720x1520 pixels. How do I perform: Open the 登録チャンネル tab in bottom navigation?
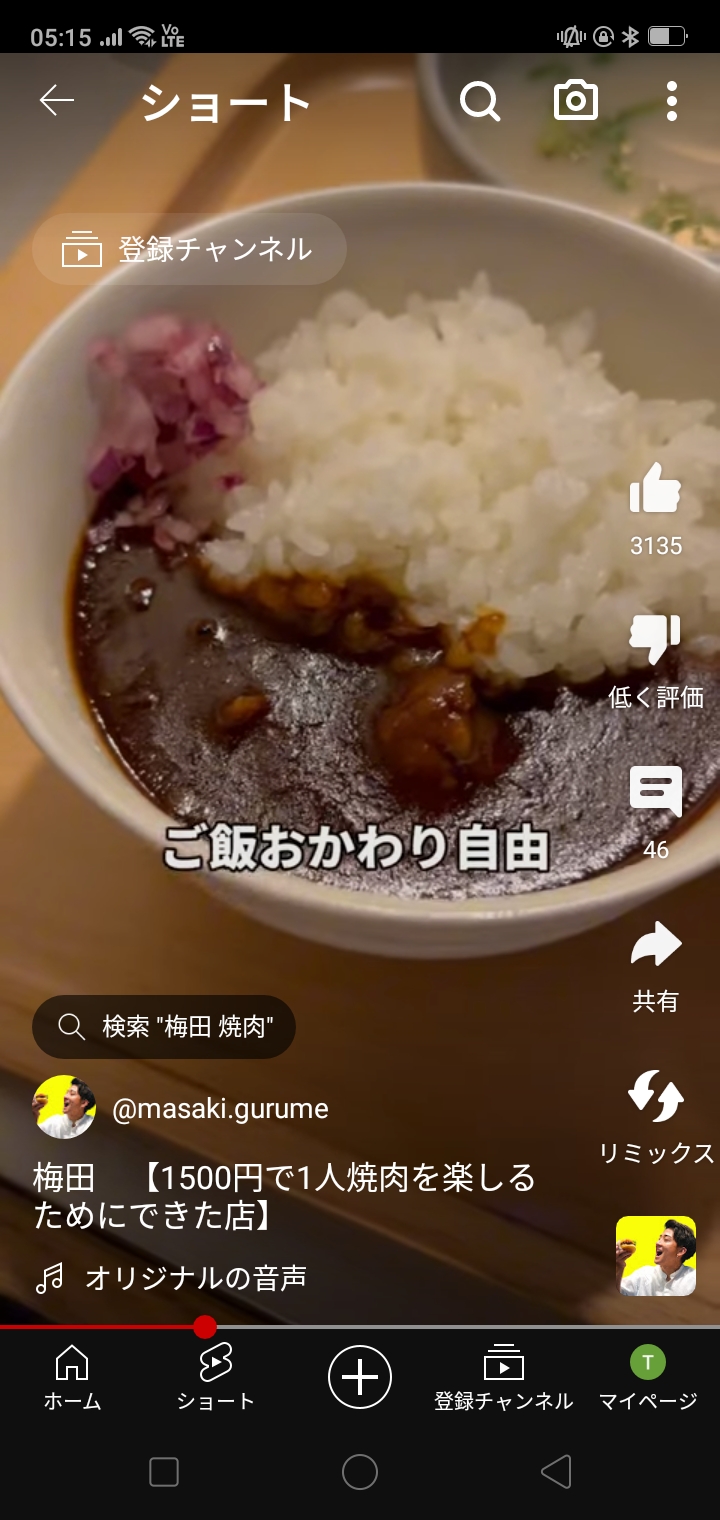[x=504, y=1377]
